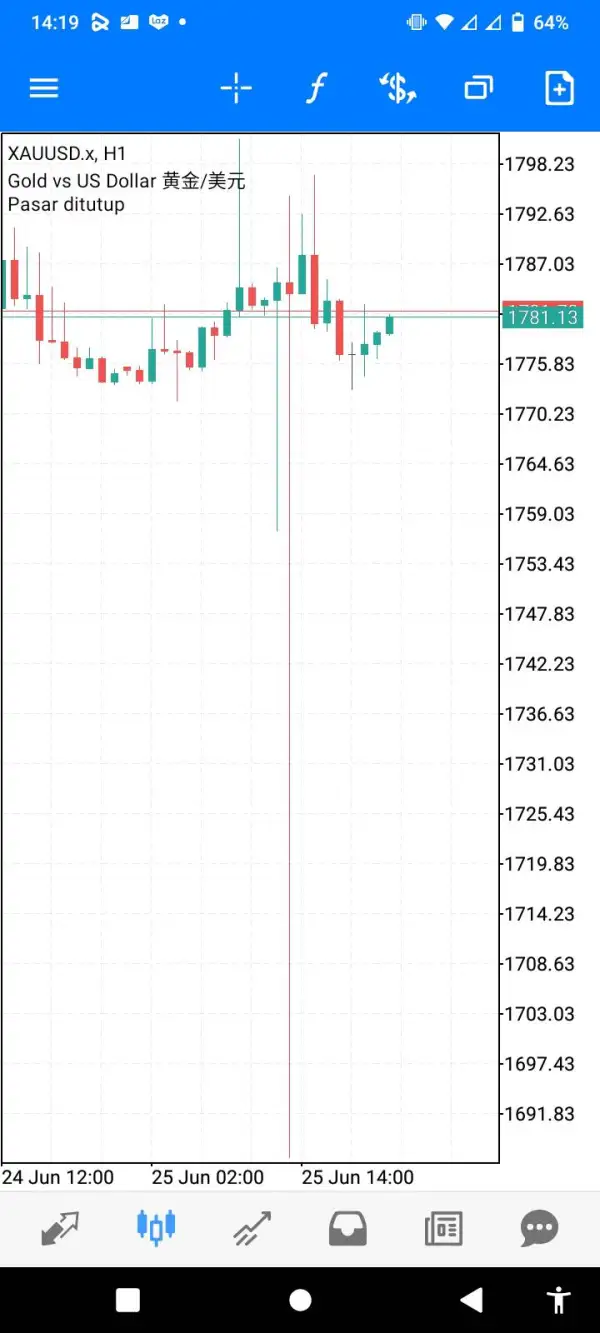Create a new order
Image resolution: width=600 pixels, height=1333 pixels.
click(x=559, y=88)
